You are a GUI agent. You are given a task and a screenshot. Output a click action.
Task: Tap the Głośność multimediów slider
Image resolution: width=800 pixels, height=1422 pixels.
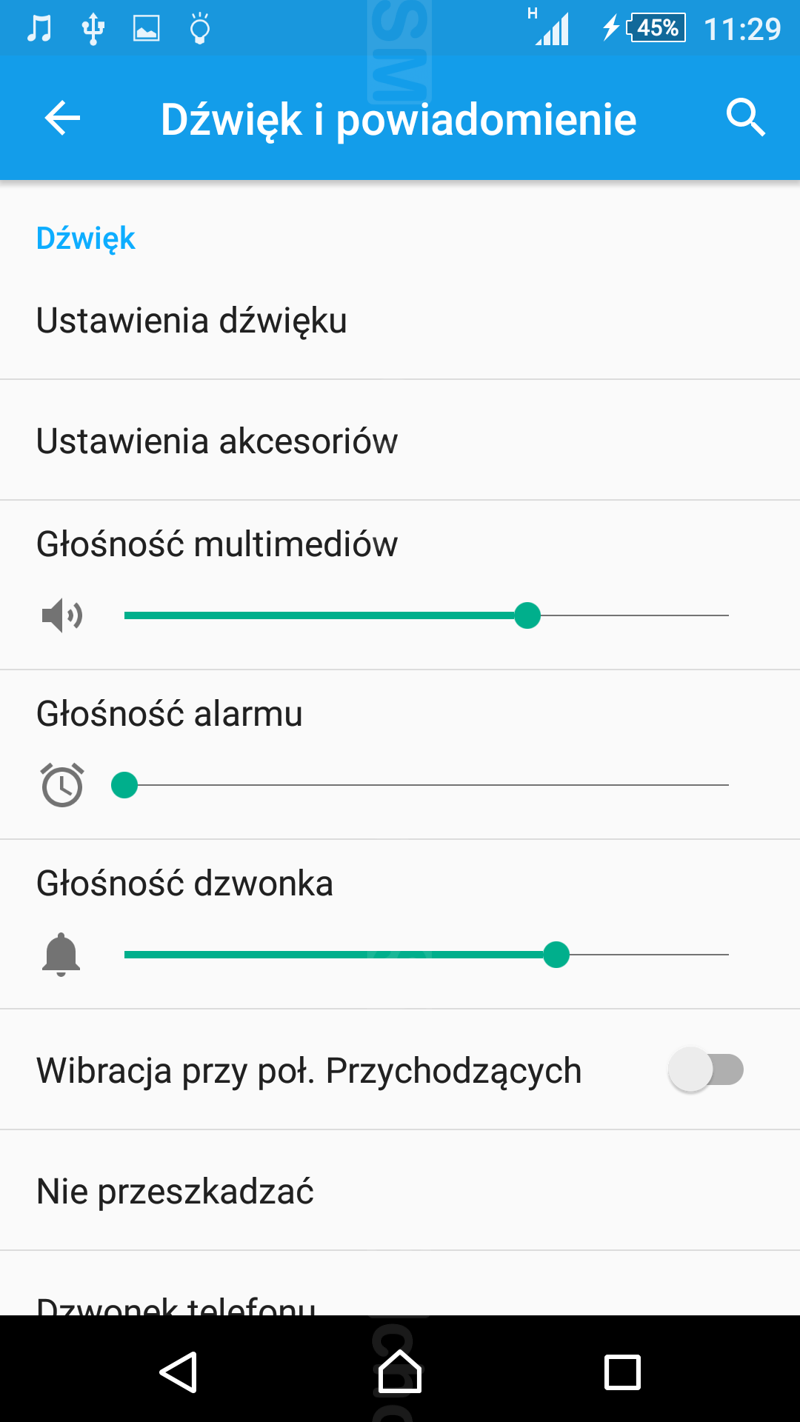pos(426,616)
